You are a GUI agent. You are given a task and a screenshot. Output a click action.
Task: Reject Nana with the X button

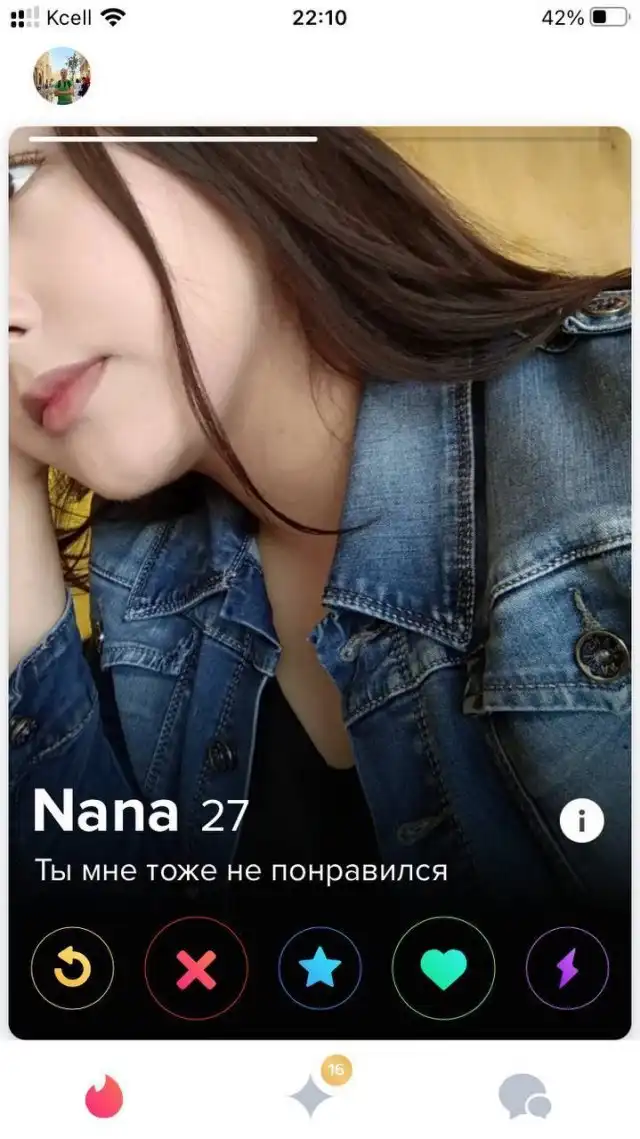(x=196, y=968)
